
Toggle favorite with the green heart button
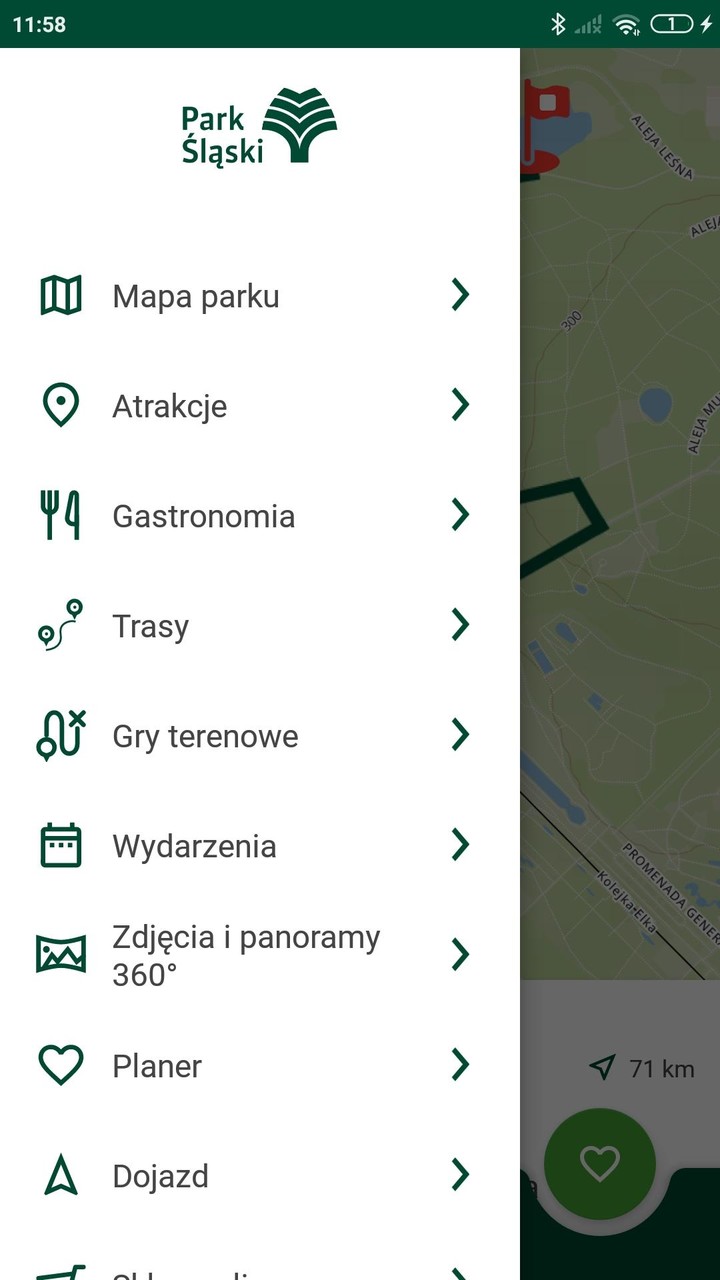(599, 1163)
